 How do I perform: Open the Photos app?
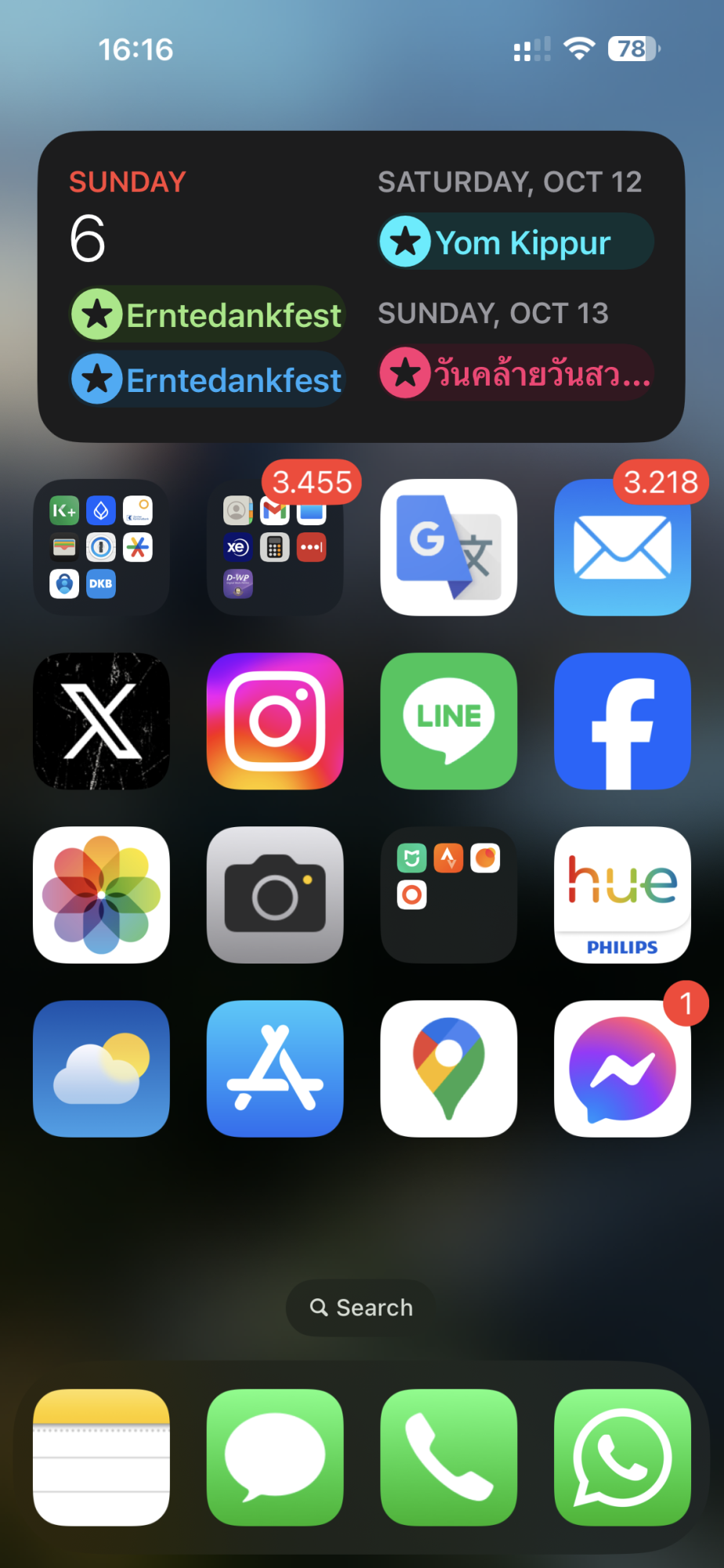[x=101, y=895]
